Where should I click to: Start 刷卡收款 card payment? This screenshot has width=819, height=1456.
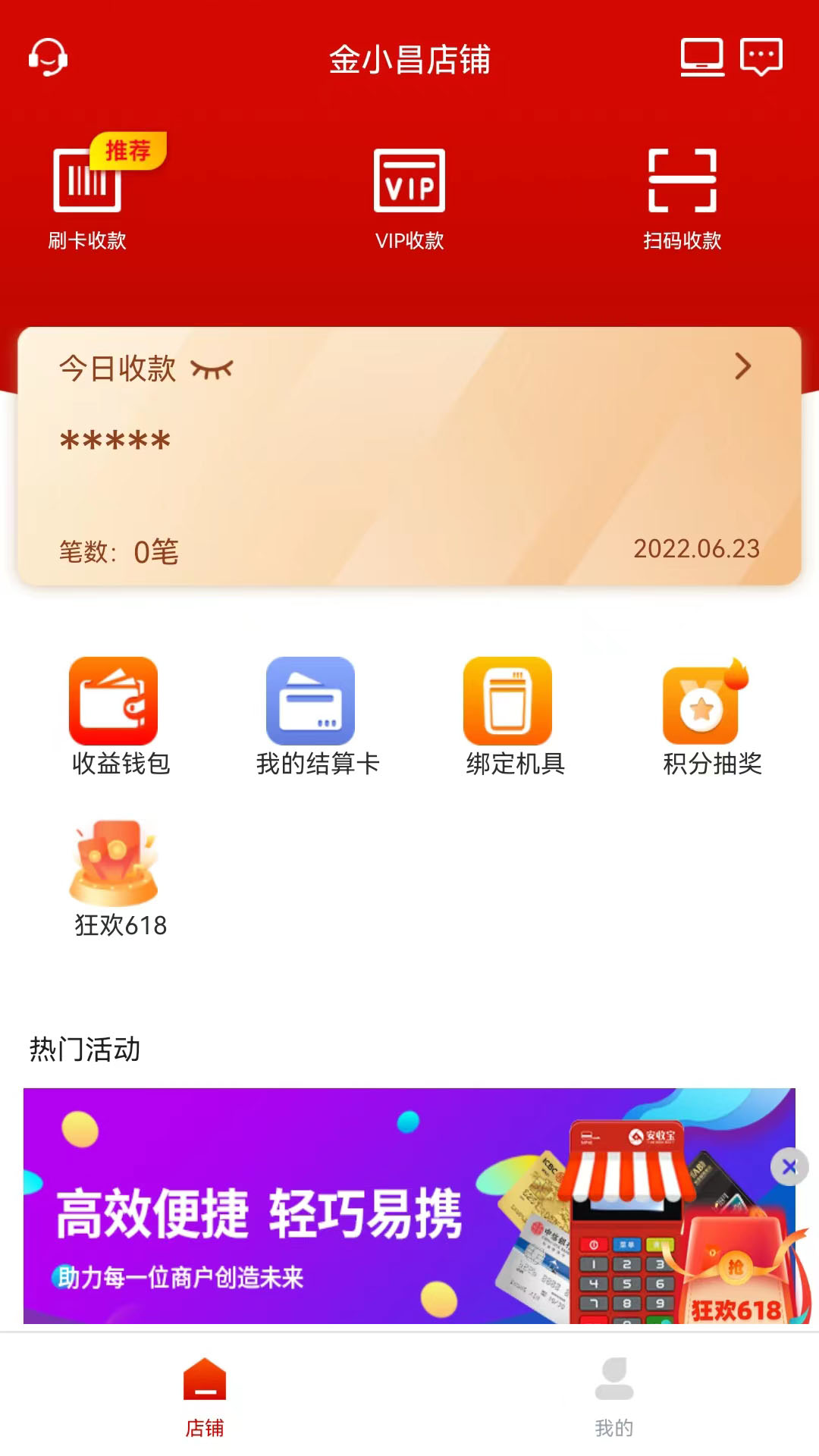click(87, 193)
